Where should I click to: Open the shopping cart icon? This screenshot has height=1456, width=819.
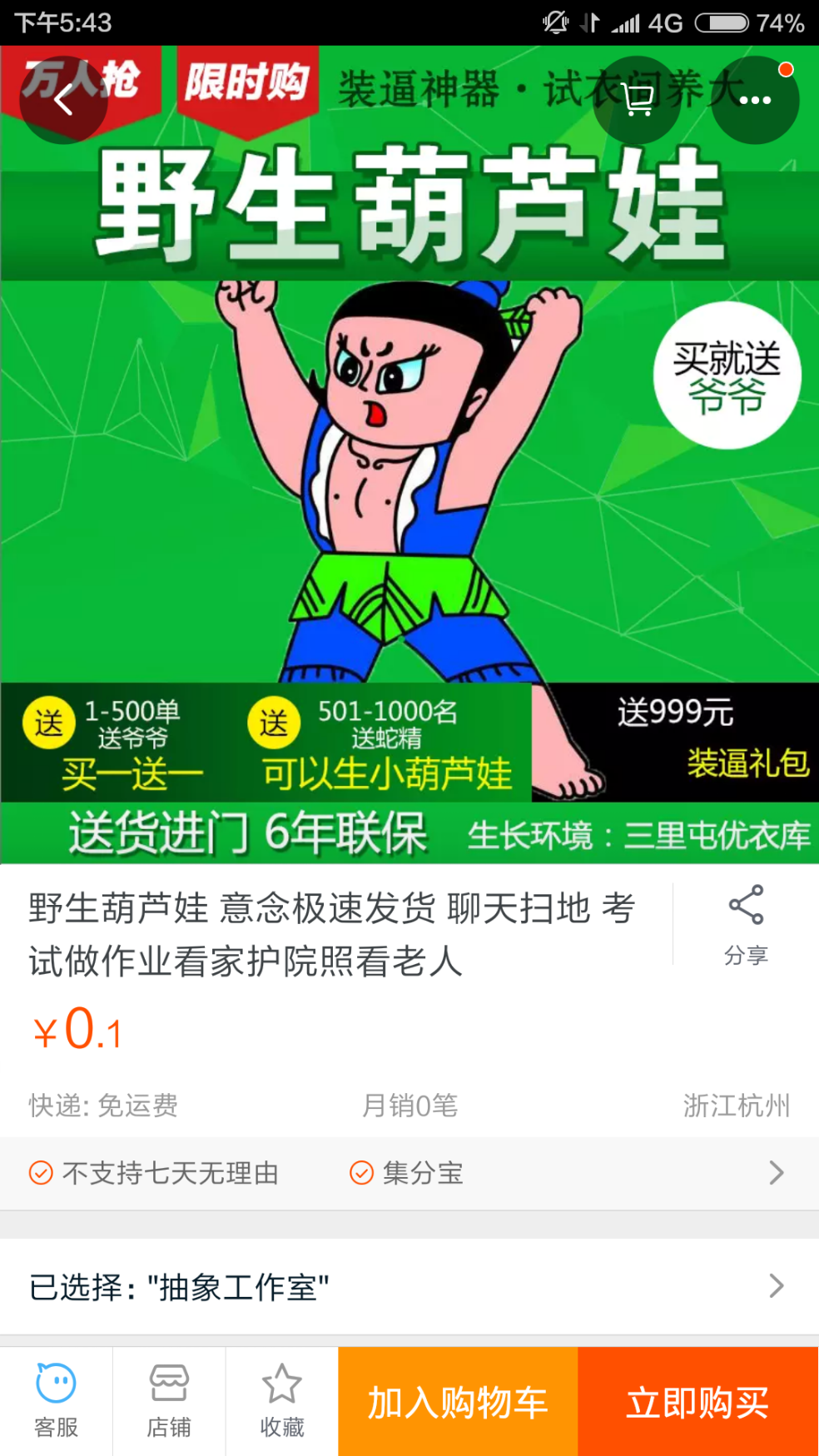(637, 99)
